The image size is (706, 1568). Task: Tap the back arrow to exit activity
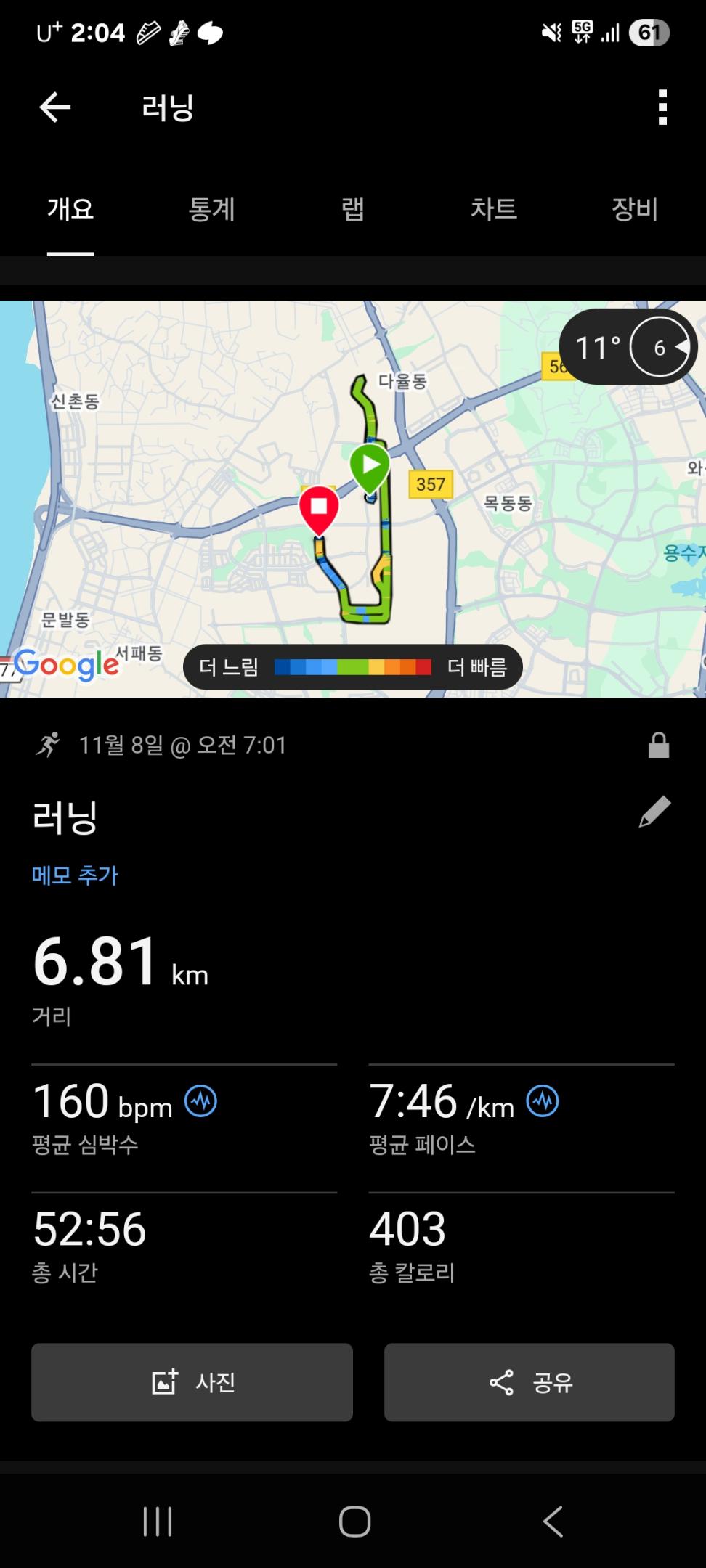click(x=54, y=106)
